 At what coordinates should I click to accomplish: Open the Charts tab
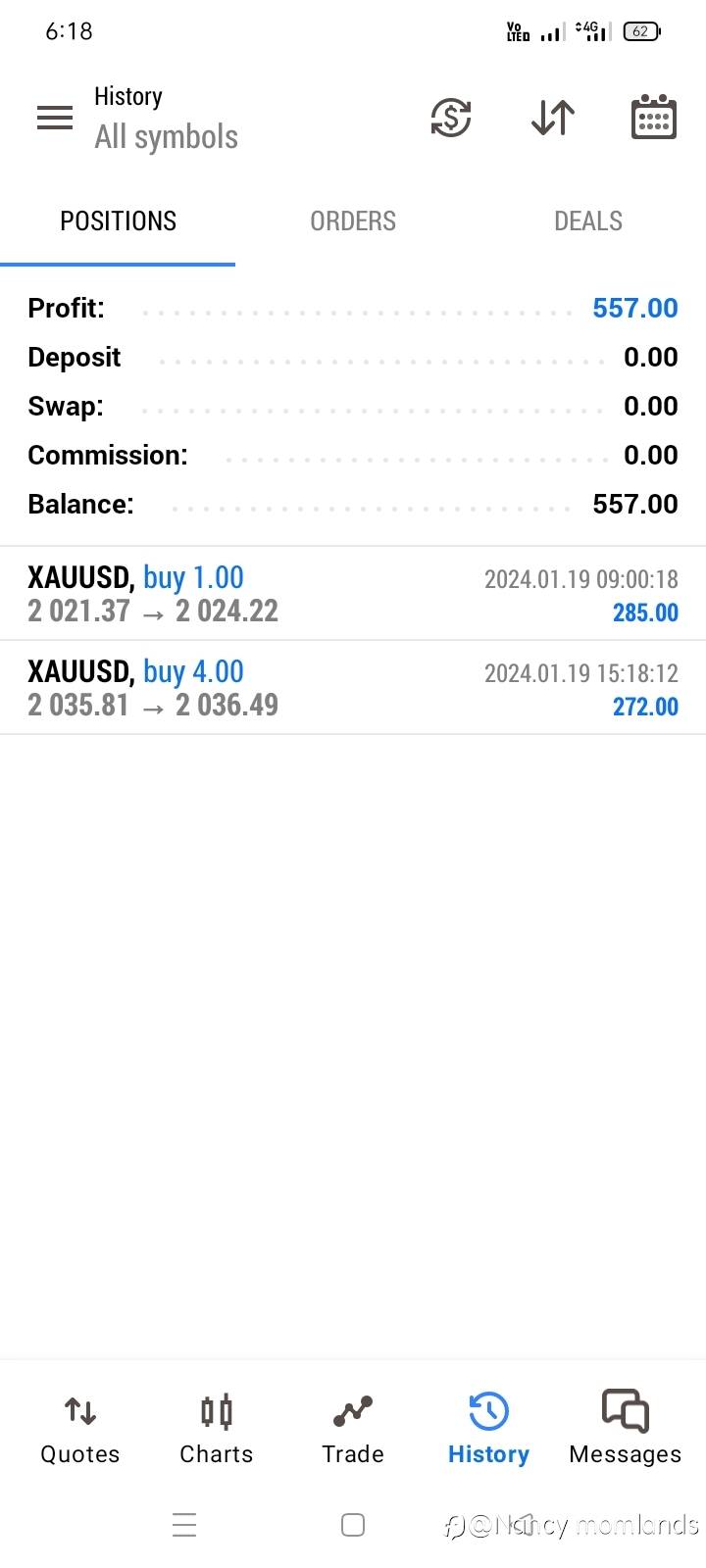pyautogui.click(x=217, y=1429)
